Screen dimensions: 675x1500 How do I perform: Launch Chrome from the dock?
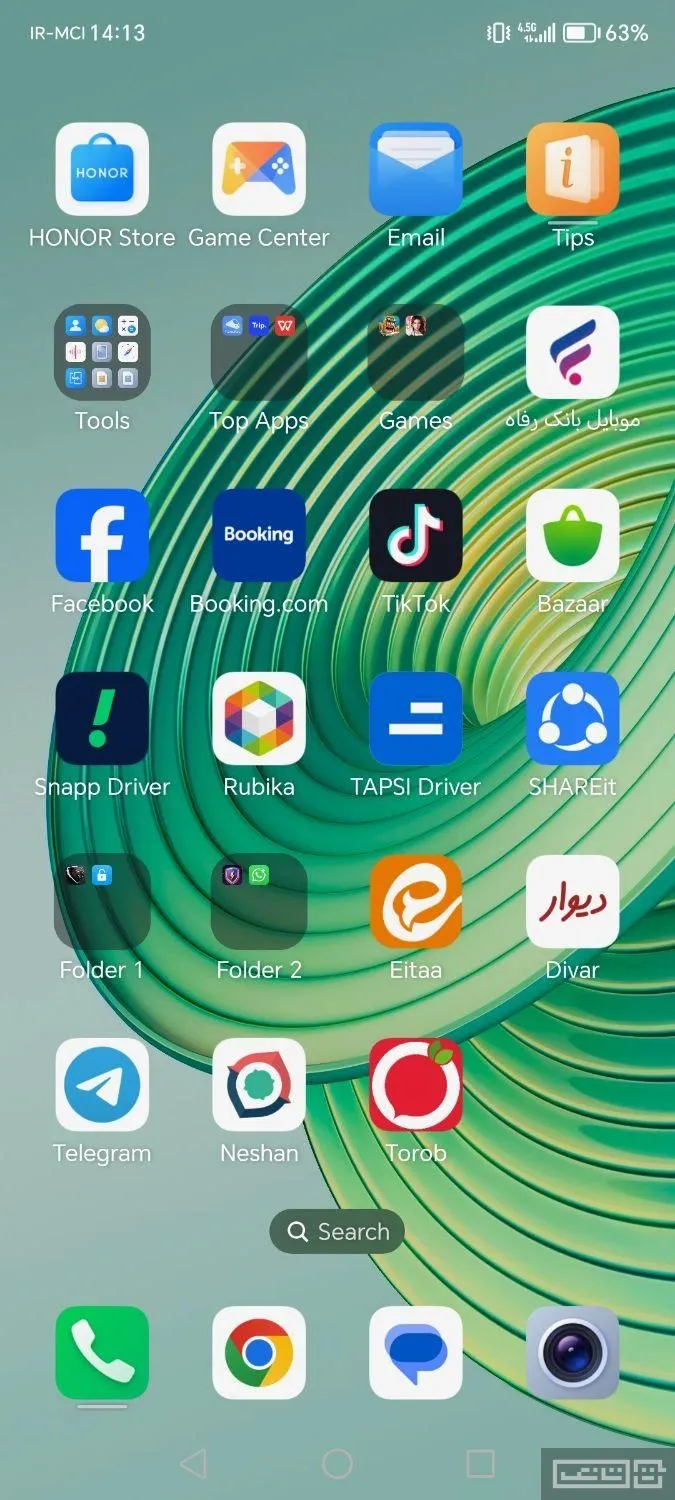click(259, 1353)
